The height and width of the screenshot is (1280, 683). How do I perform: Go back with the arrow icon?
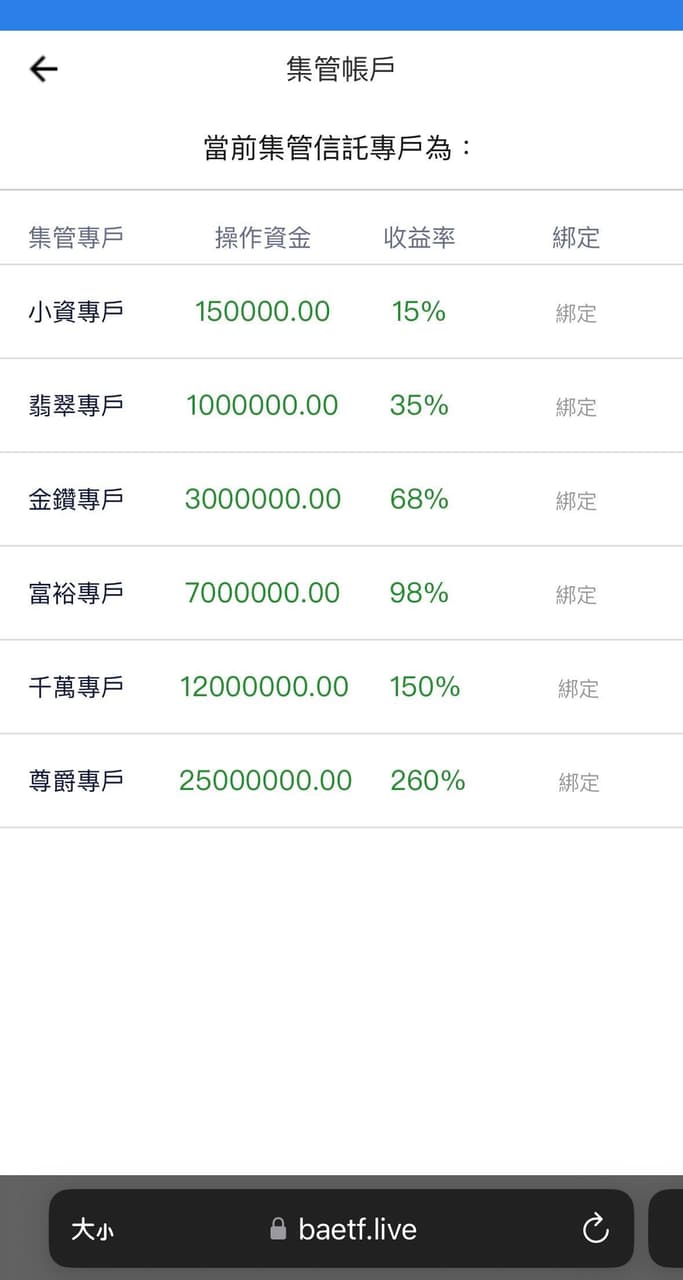44,68
